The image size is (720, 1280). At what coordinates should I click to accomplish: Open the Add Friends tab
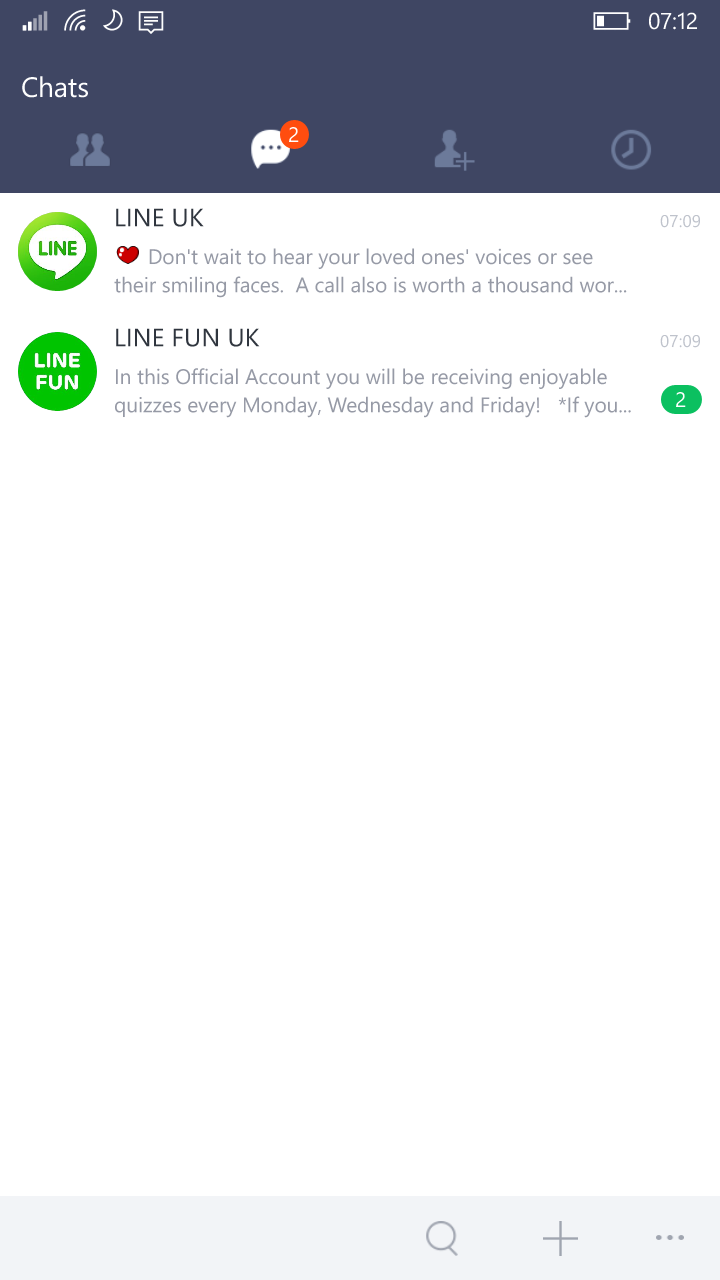[x=452, y=150]
